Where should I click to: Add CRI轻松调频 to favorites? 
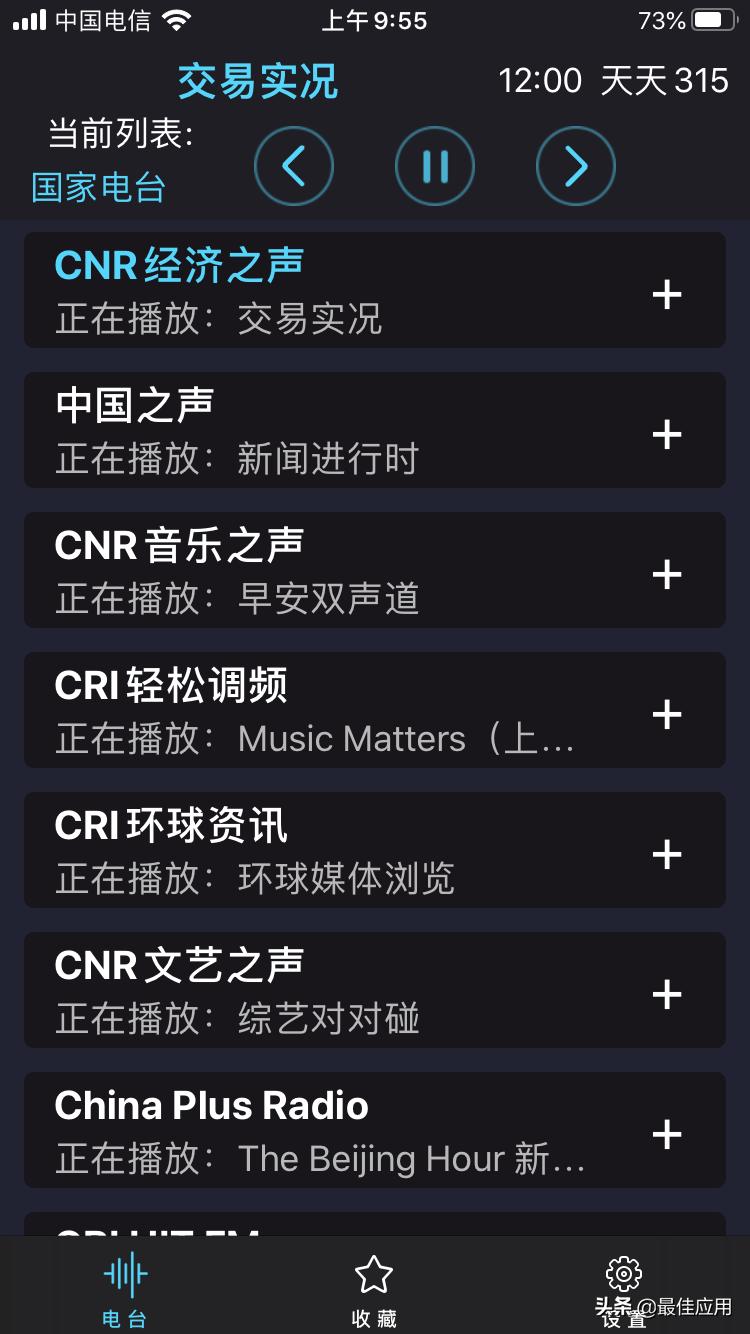[666, 714]
